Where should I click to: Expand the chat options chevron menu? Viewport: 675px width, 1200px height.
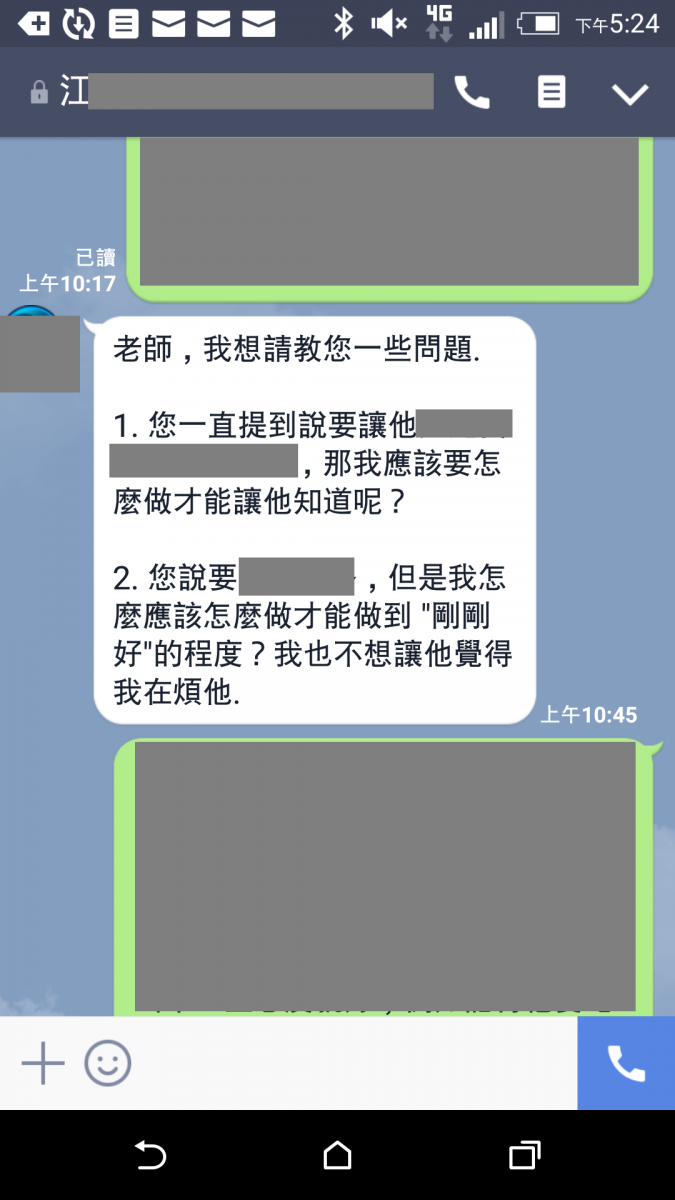[630, 94]
